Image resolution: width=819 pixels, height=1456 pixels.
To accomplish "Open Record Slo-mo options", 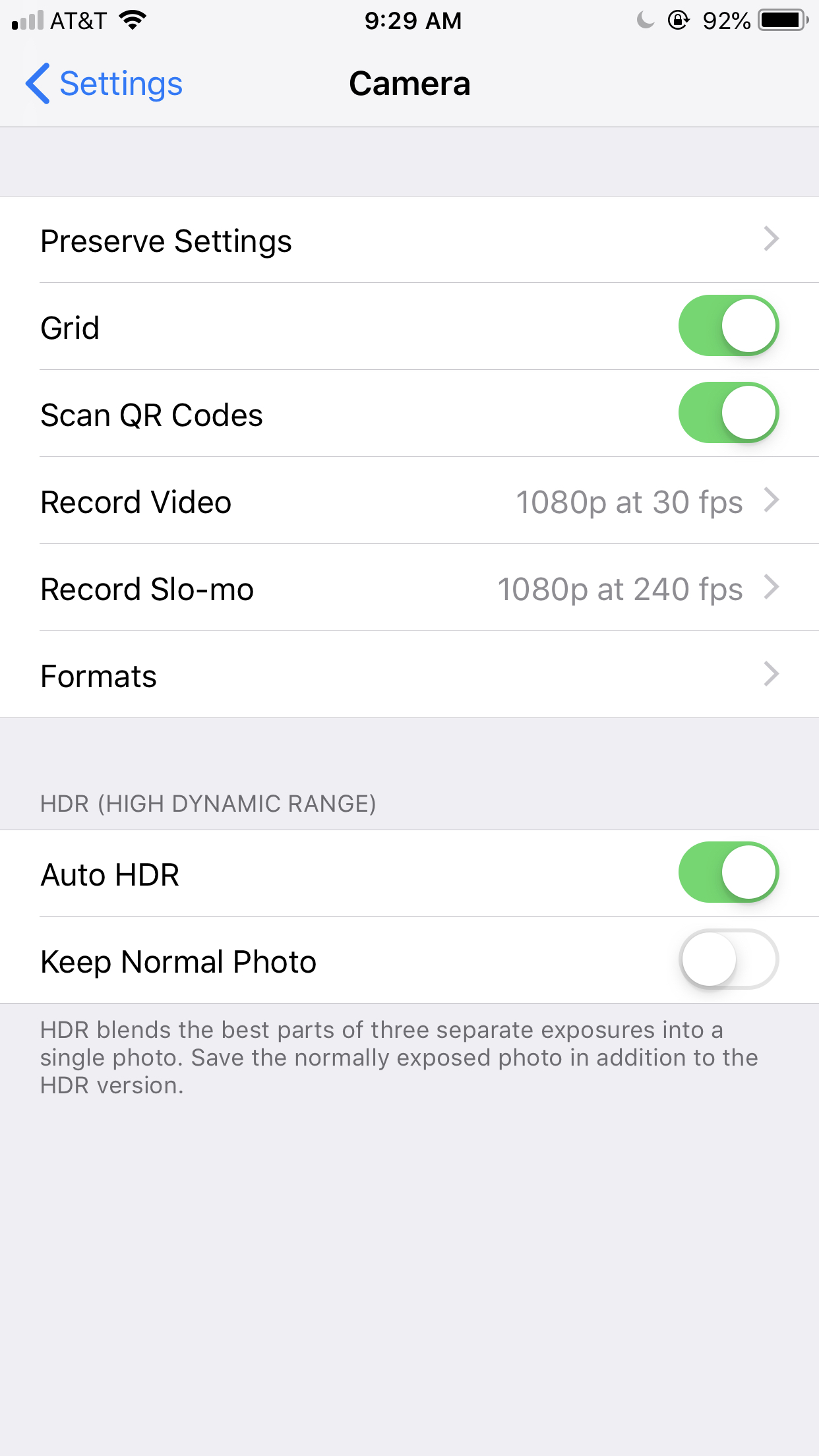I will tap(409, 588).
